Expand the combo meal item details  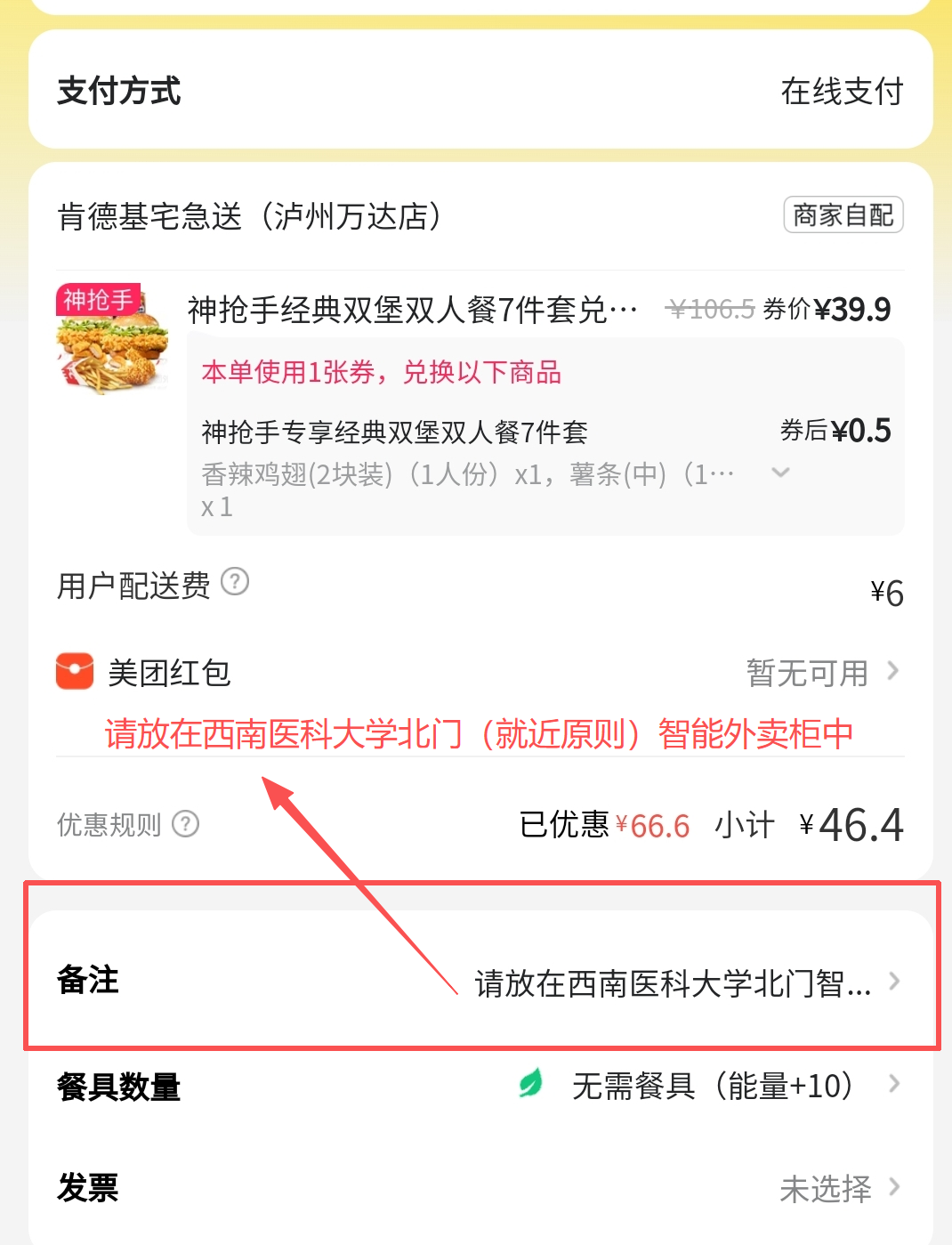pyautogui.click(x=780, y=473)
